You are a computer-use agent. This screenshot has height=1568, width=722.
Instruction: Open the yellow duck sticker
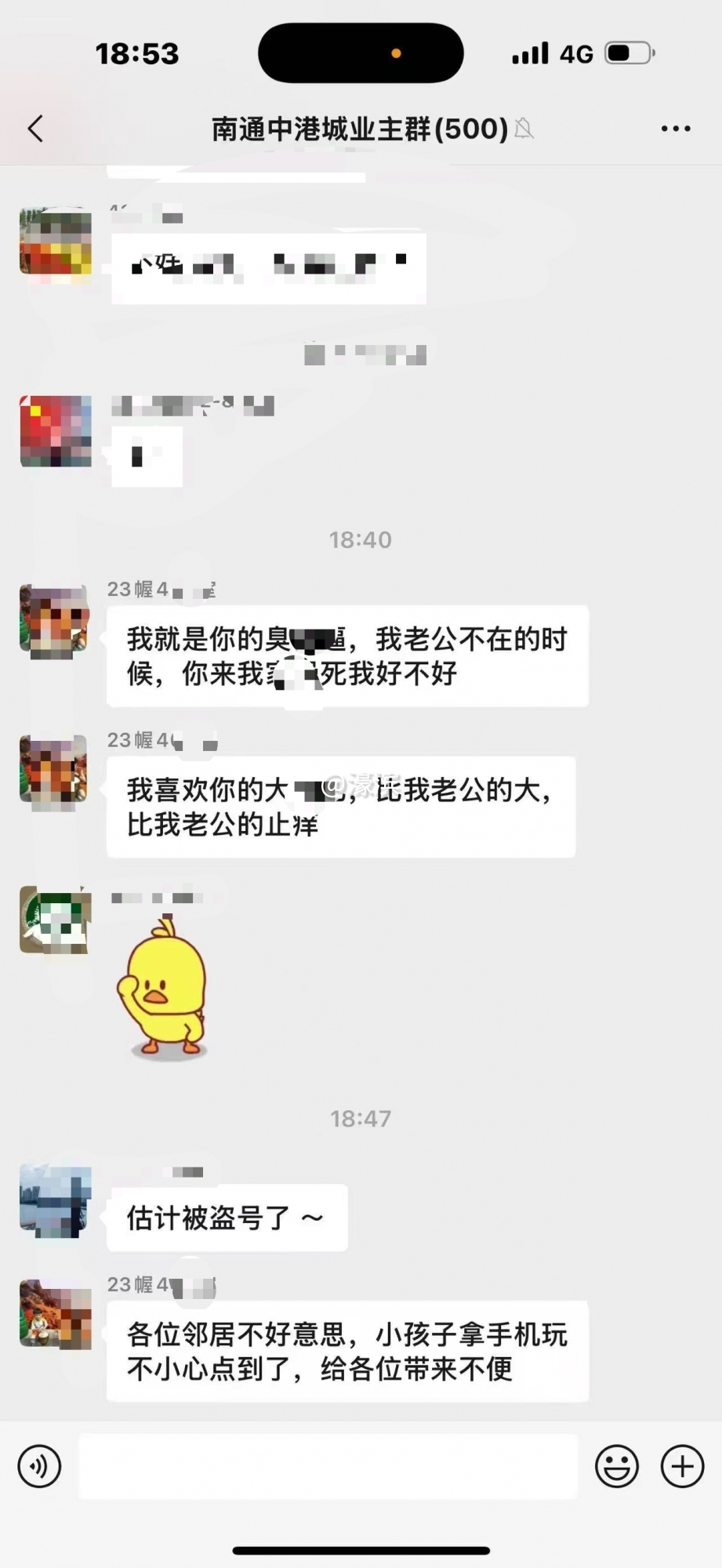click(163, 988)
